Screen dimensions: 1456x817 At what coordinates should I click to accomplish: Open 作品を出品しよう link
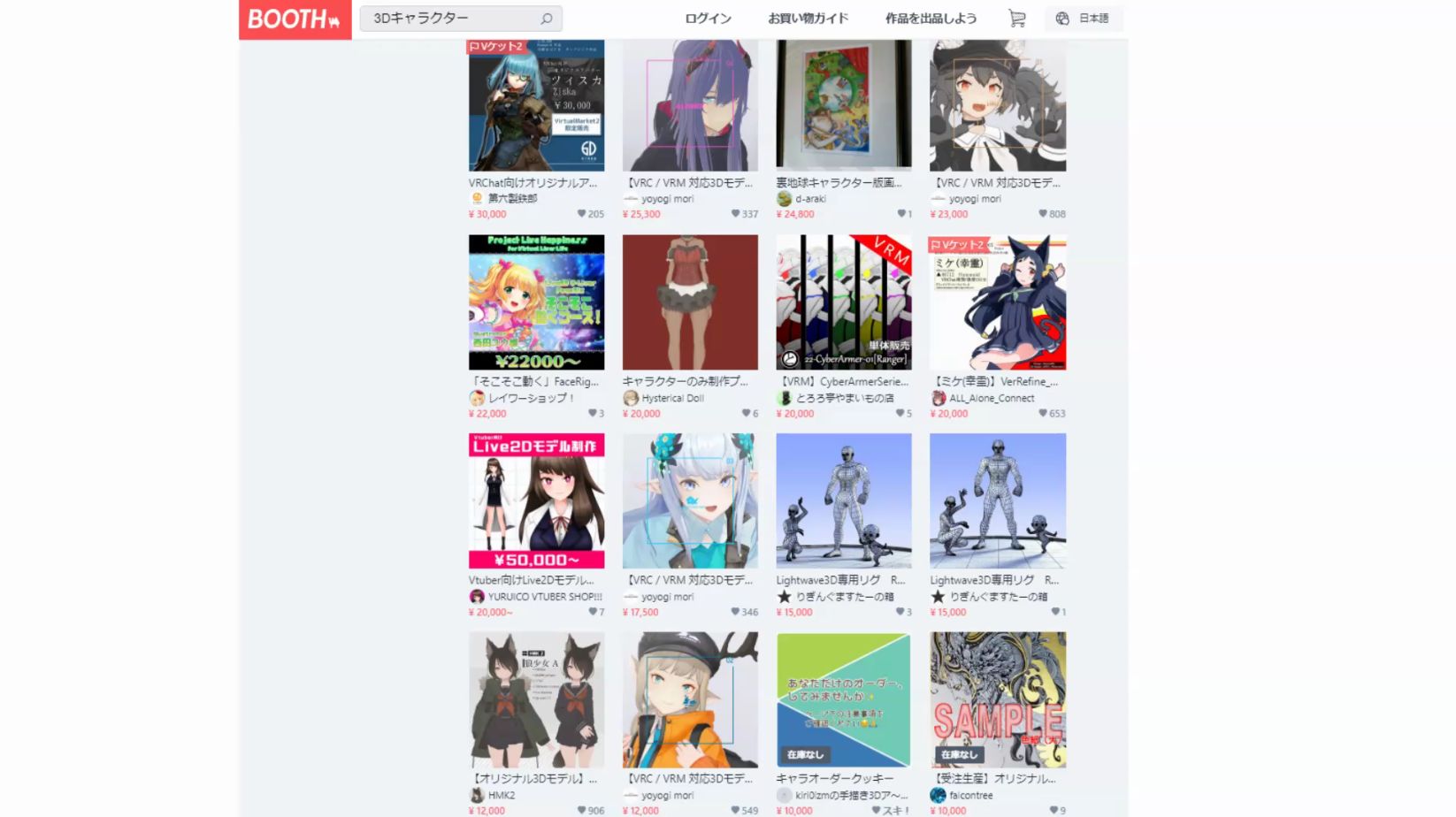(931, 19)
